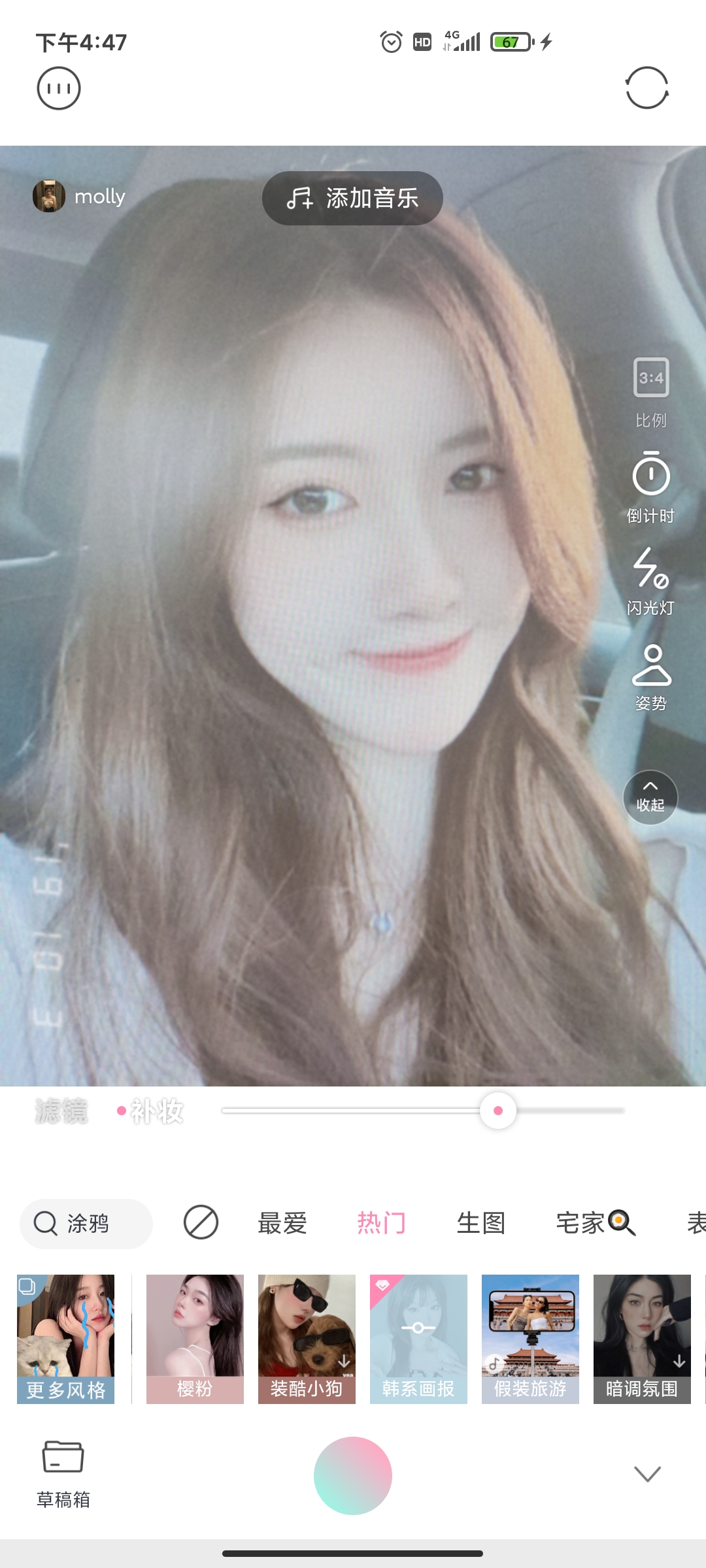This screenshot has height=1568, width=706.
Task: Open the 涂鸦 search box
Action: click(x=86, y=1223)
